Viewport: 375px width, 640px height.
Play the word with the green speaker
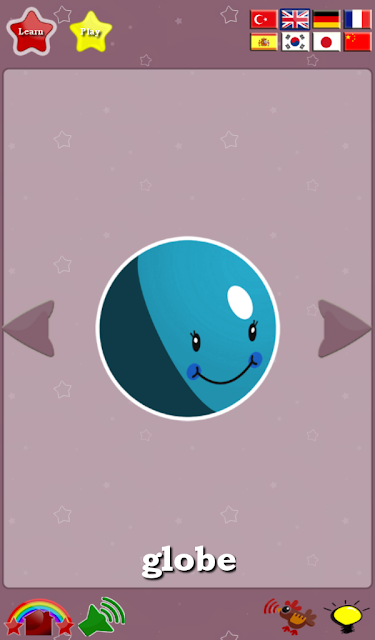tap(101, 616)
